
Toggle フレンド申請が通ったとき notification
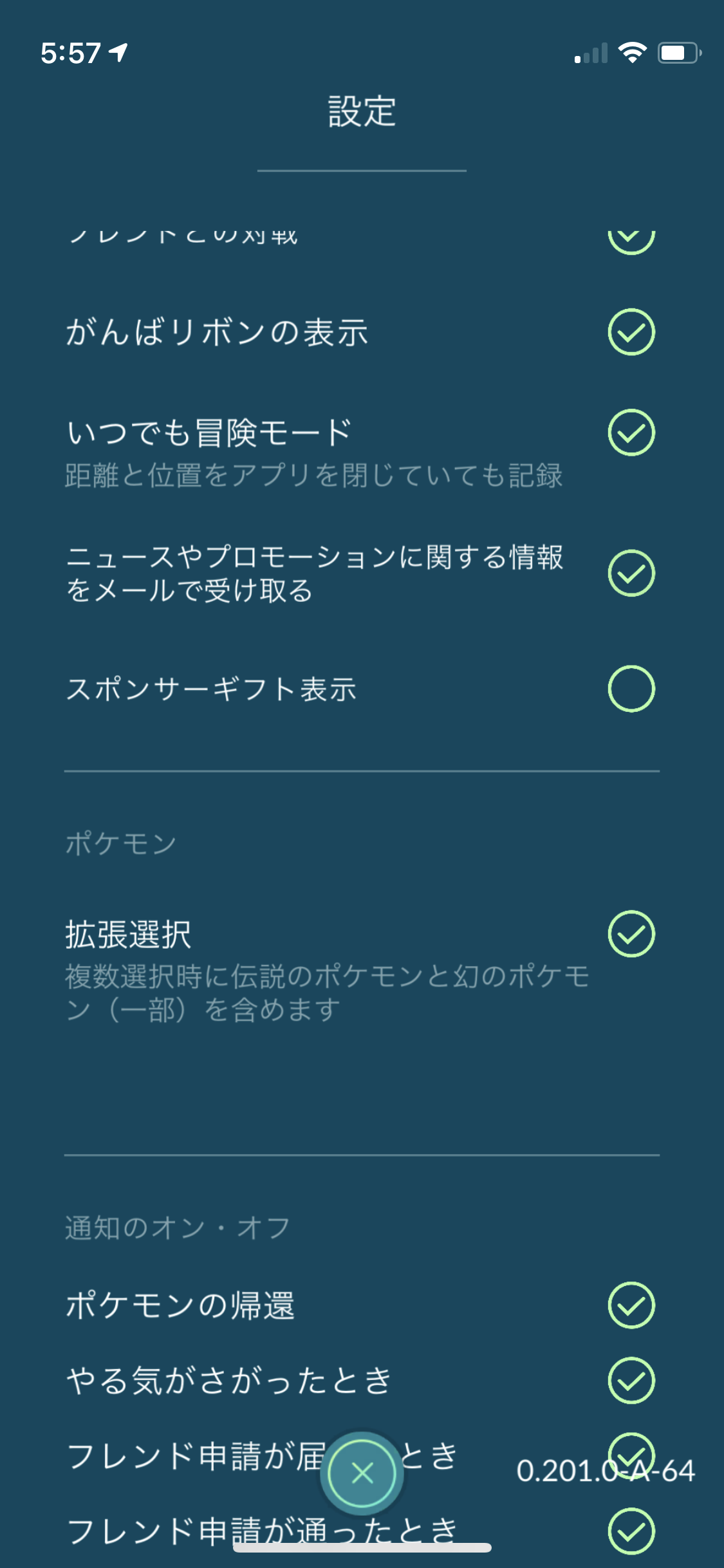point(631,1531)
